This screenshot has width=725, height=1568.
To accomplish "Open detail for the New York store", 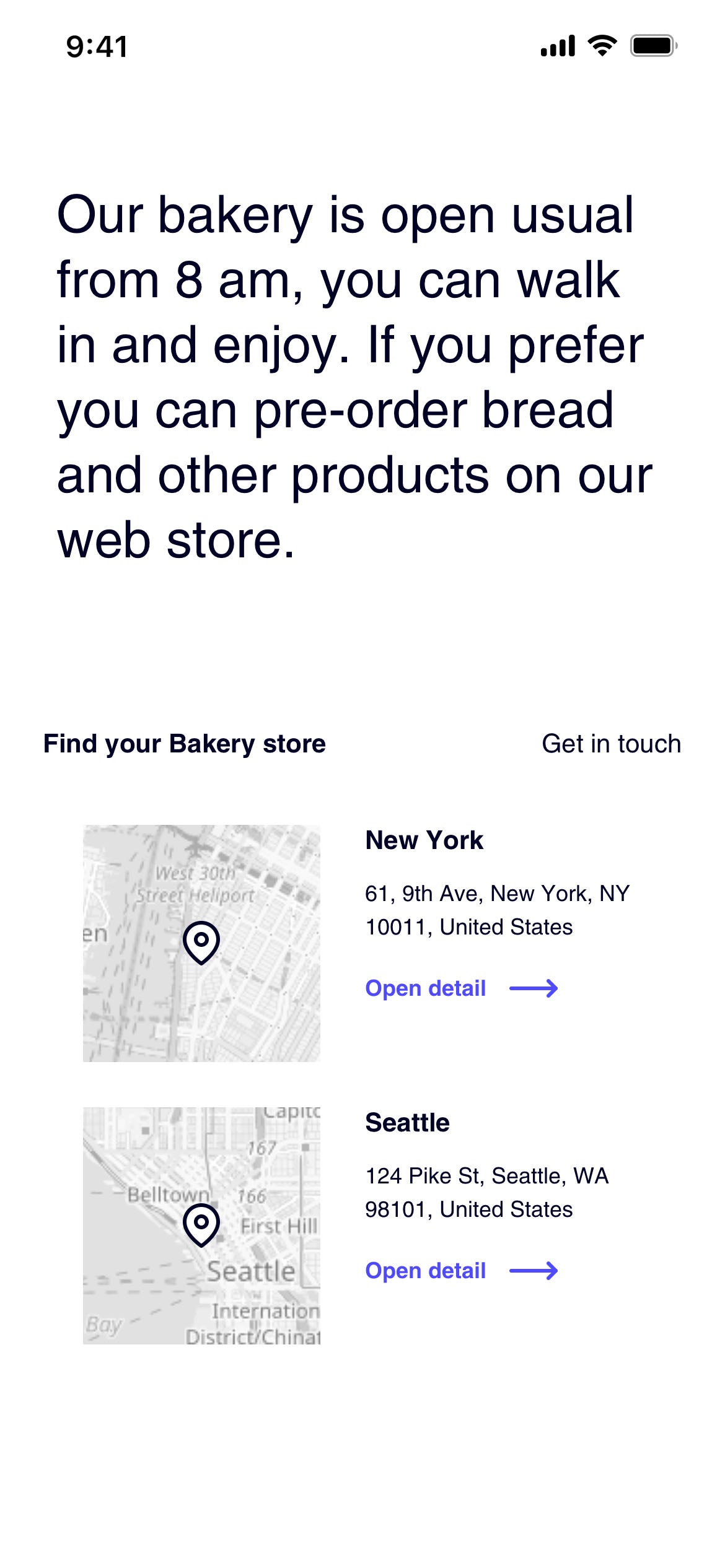I will (x=462, y=988).
